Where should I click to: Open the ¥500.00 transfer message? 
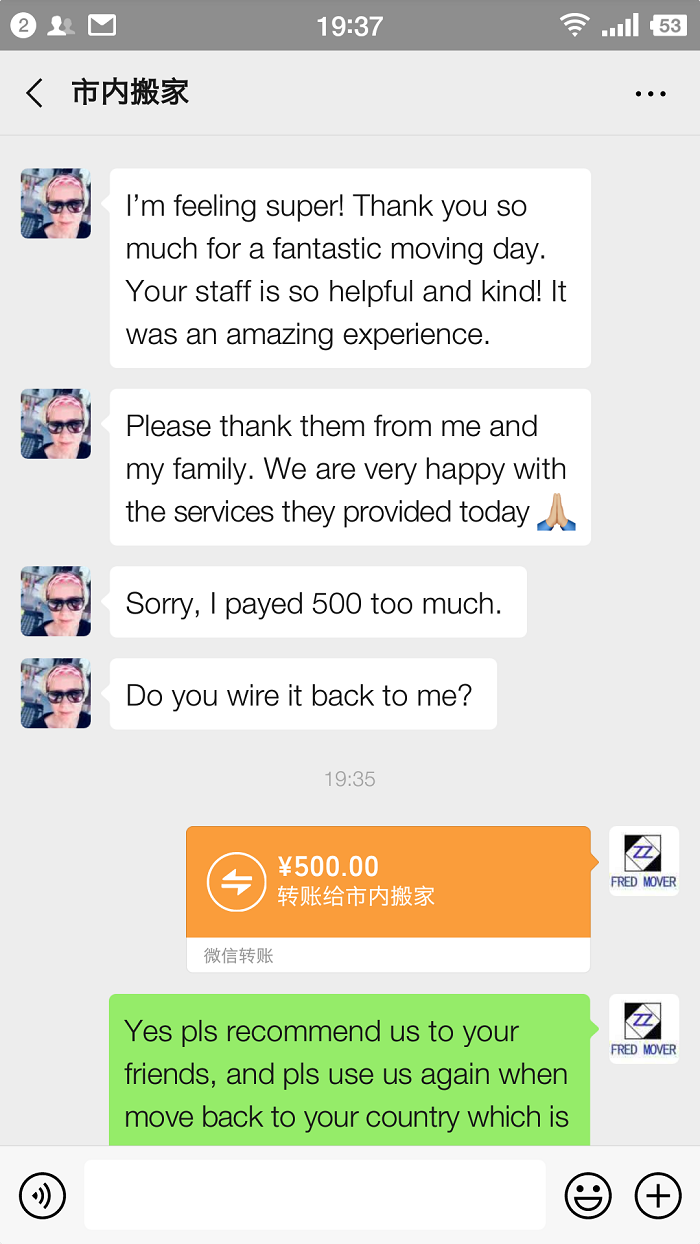click(388, 883)
